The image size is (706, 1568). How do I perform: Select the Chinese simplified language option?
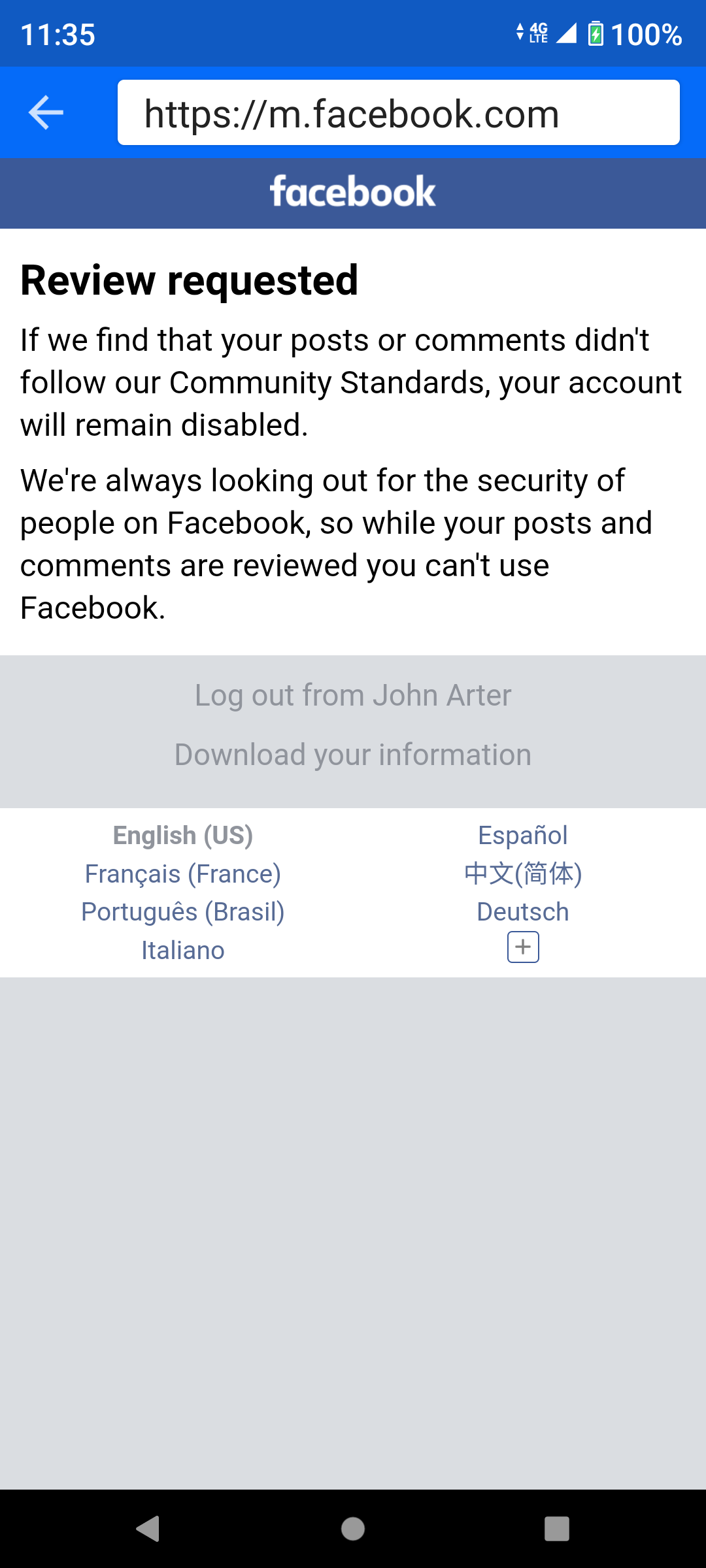pyautogui.click(x=522, y=874)
